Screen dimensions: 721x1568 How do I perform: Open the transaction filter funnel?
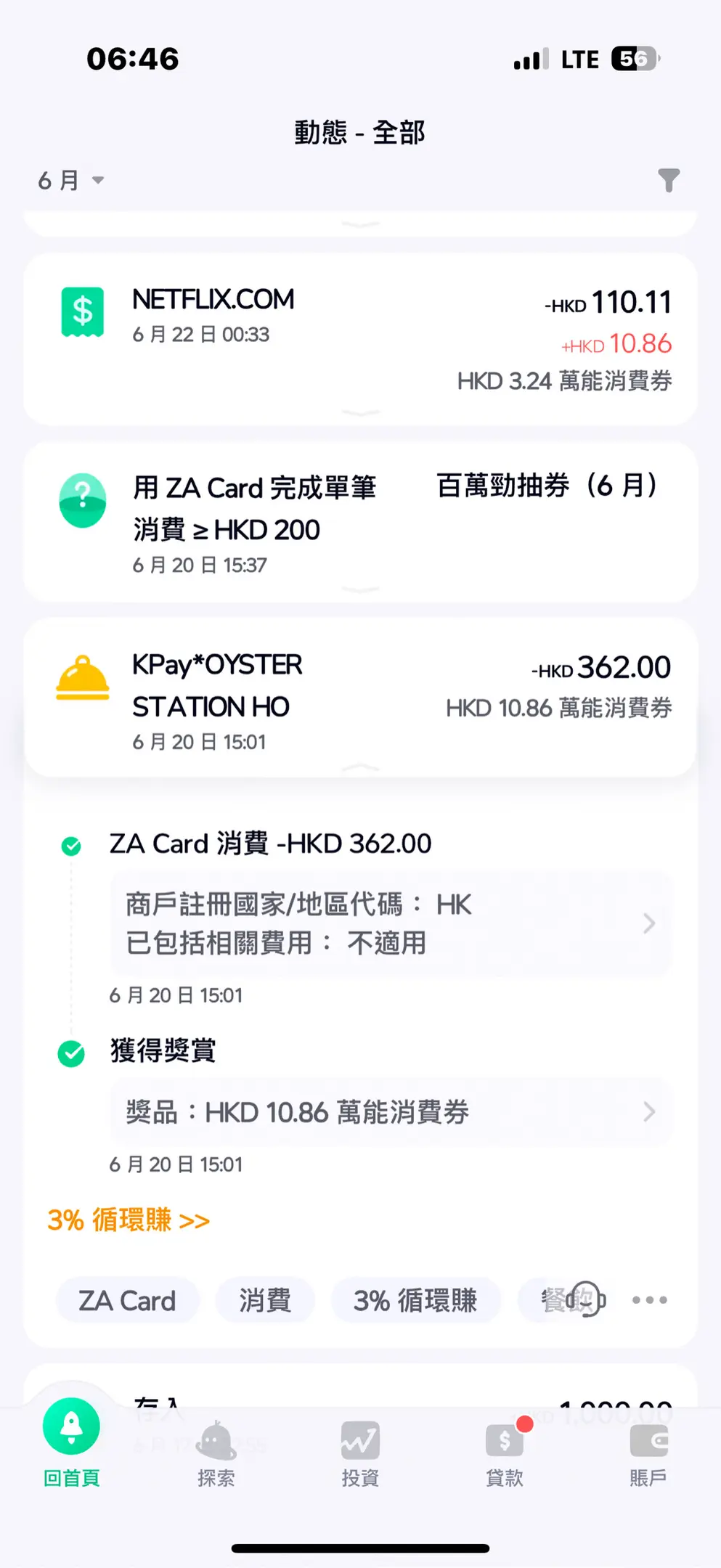(668, 180)
